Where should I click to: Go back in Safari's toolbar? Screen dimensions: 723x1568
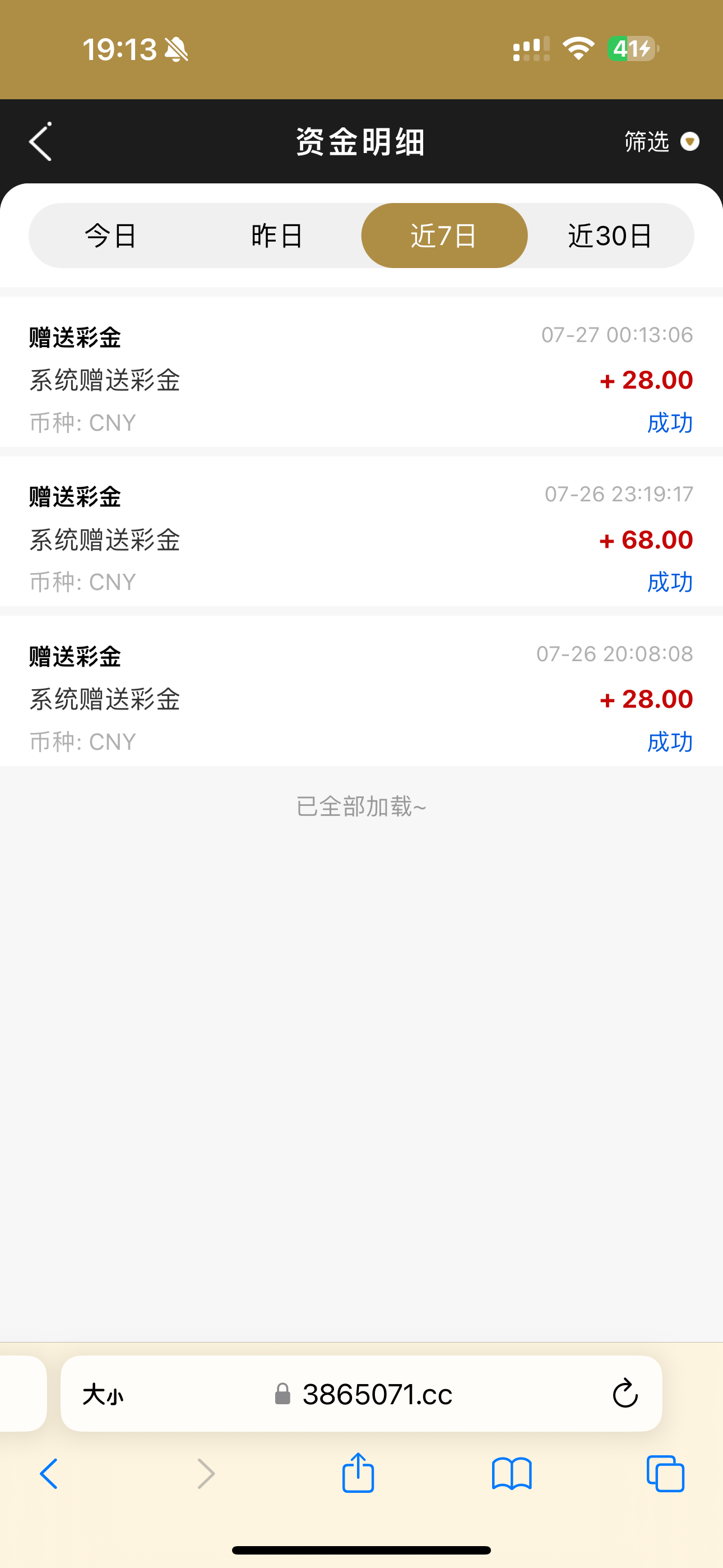[49, 1474]
